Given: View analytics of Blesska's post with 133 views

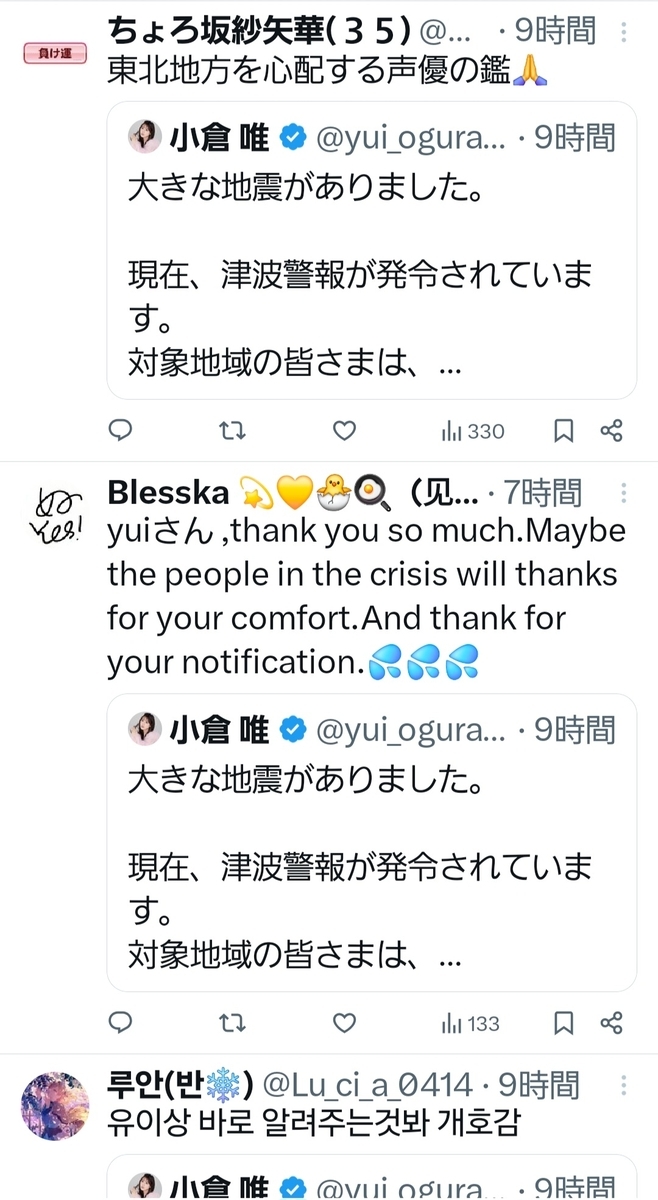Looking at the screenshot, I should [470, 1023].
